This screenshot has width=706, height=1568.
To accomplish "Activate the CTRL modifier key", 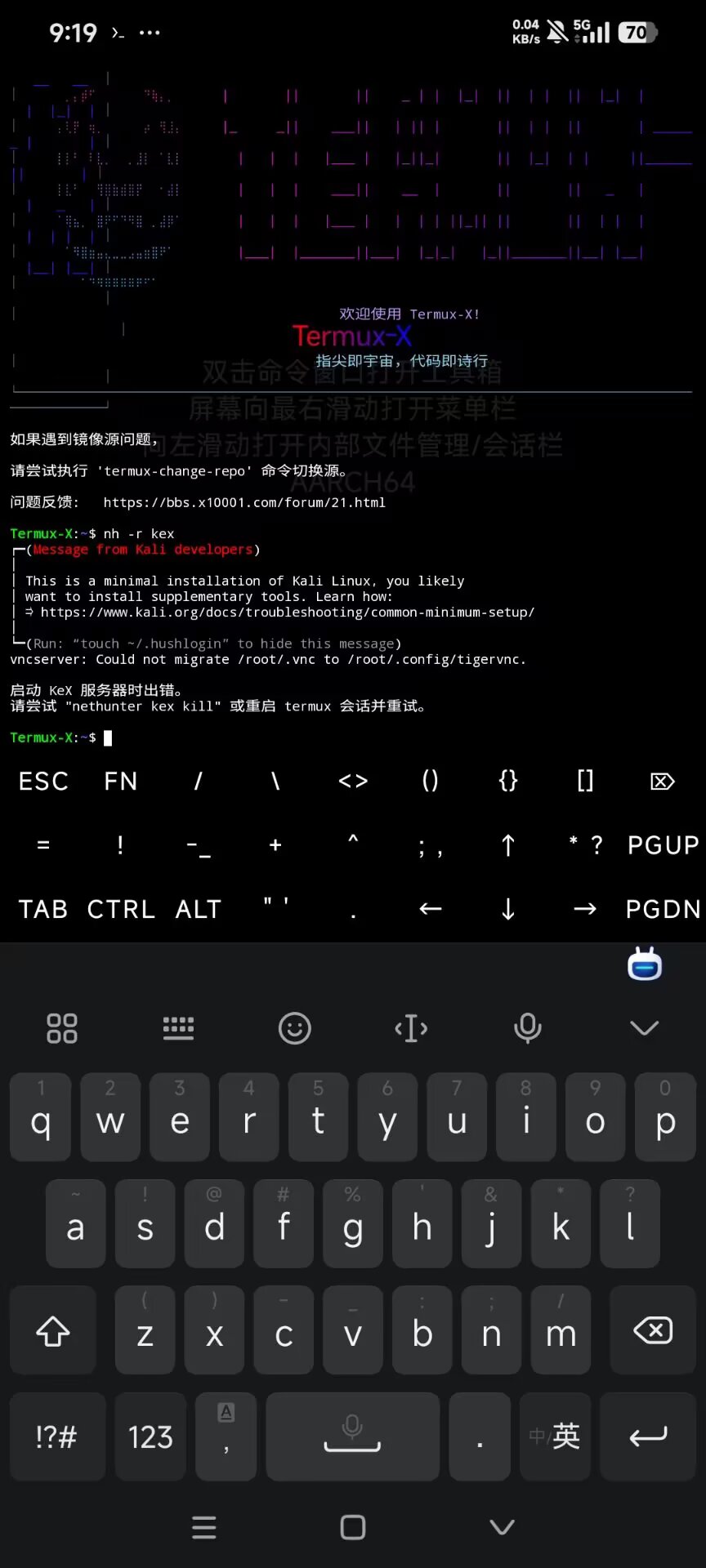I will [x=121, y=909].
